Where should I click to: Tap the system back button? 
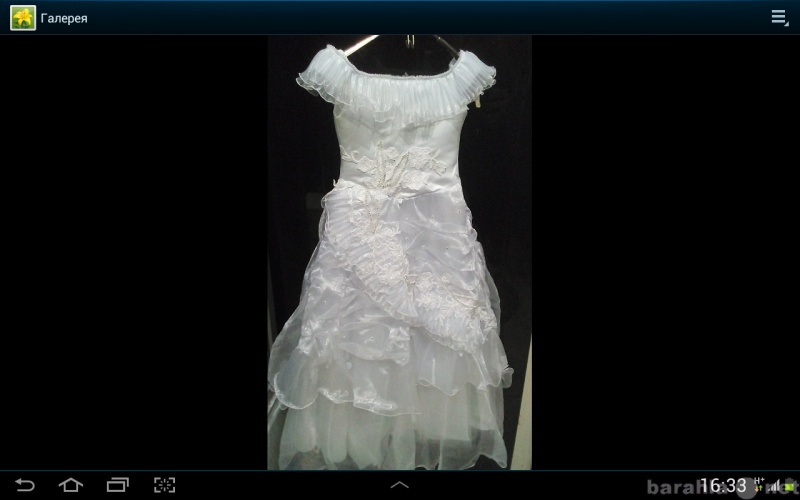pyautogui.click(x=25, y=485)
